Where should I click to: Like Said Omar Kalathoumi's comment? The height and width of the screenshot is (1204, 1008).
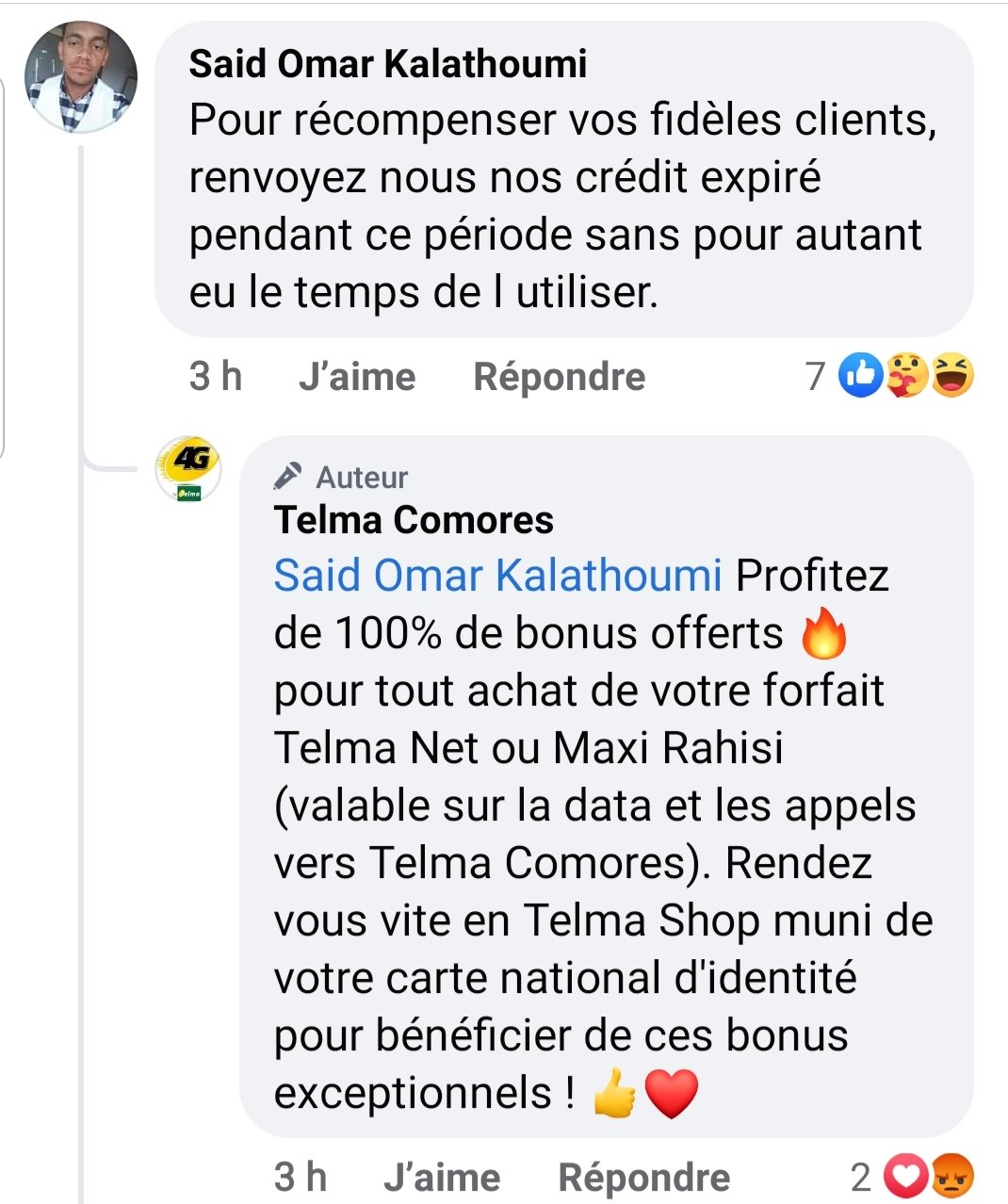[356, 377]
